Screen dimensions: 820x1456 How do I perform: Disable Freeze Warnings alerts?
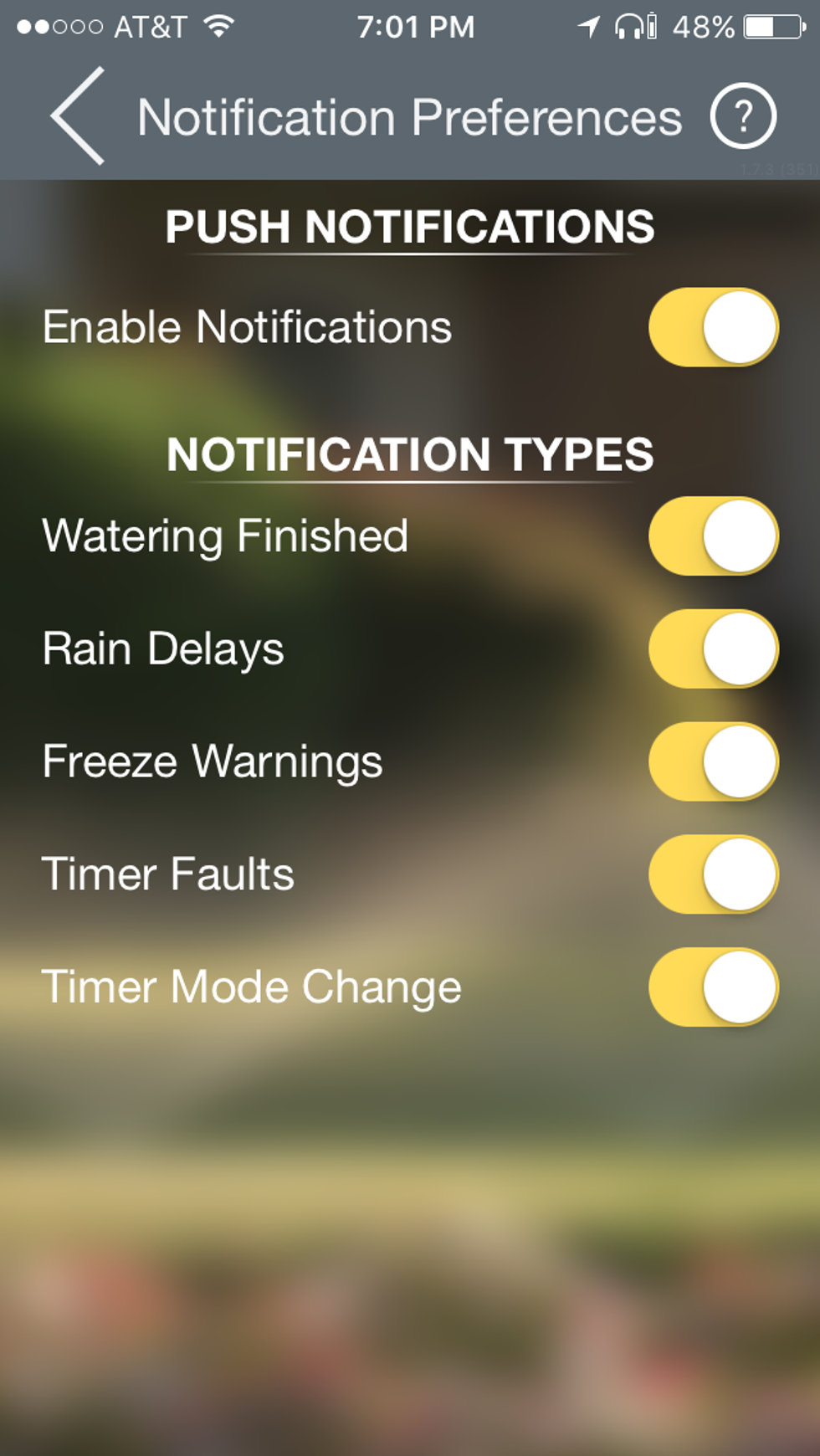pos(711,761)
